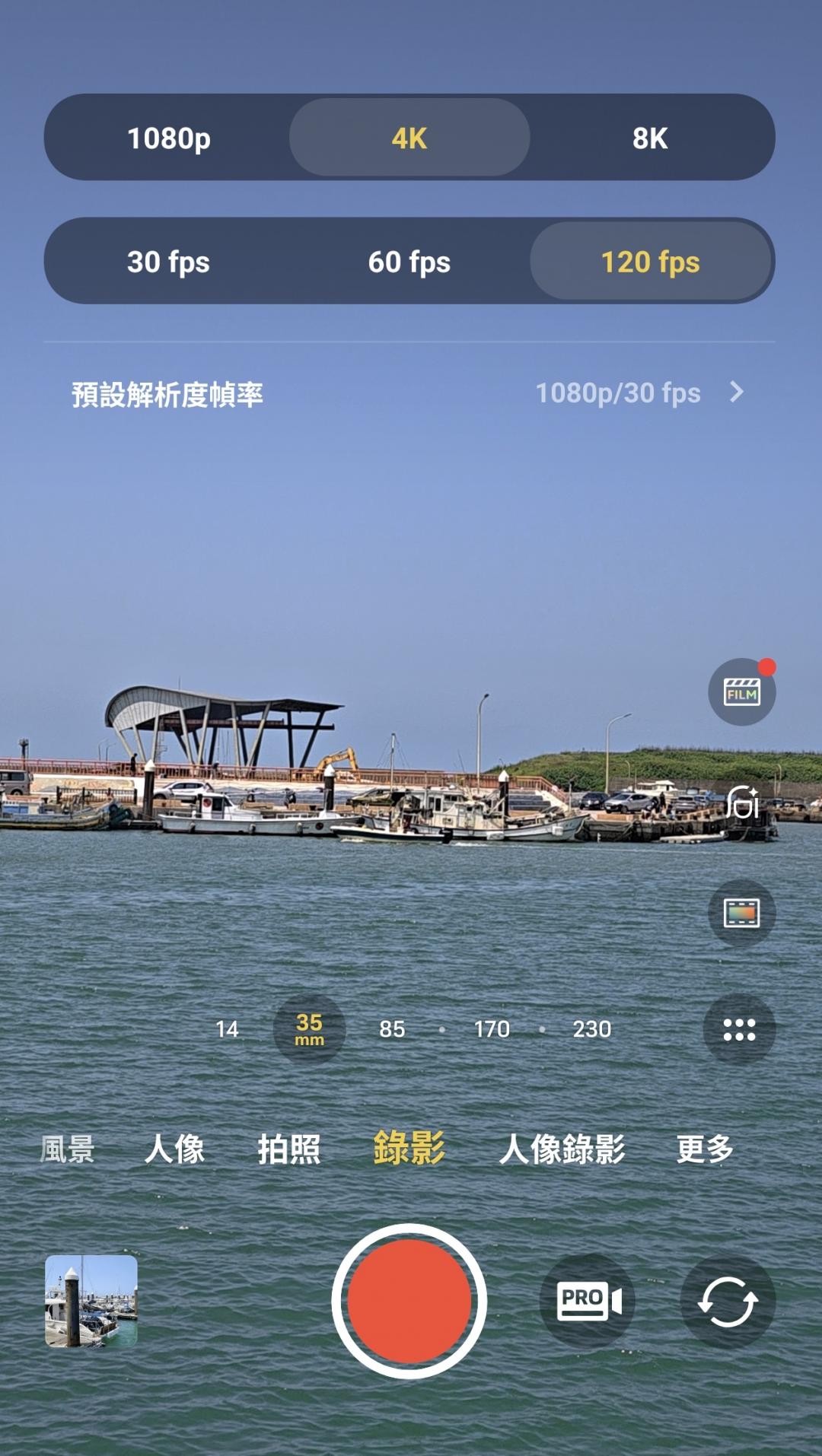This screenshot has width=822, height=1456.
Task: Open the FILM cinematic mode icon
Action: pyautogui.click(x=741, y=691)
